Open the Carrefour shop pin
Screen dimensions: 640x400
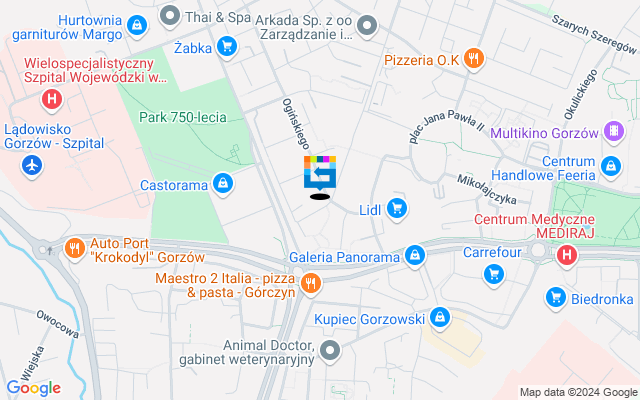pyautogui.click(x=493, y=273)
